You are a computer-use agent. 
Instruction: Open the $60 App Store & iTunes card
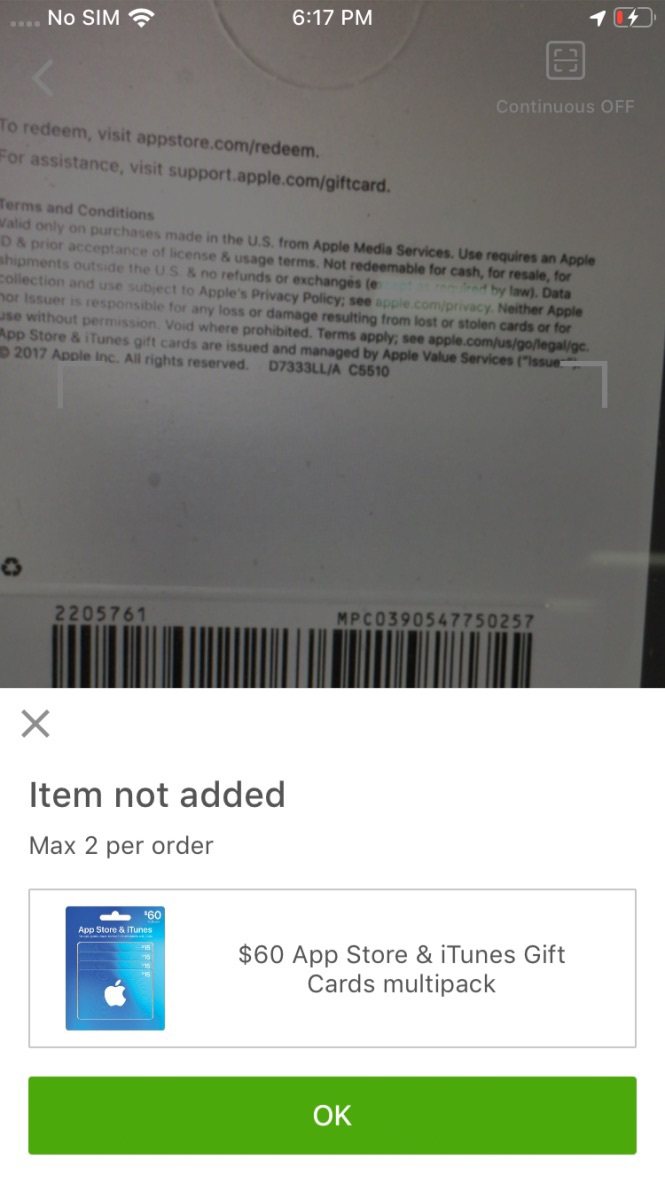[x=332, y=968]
